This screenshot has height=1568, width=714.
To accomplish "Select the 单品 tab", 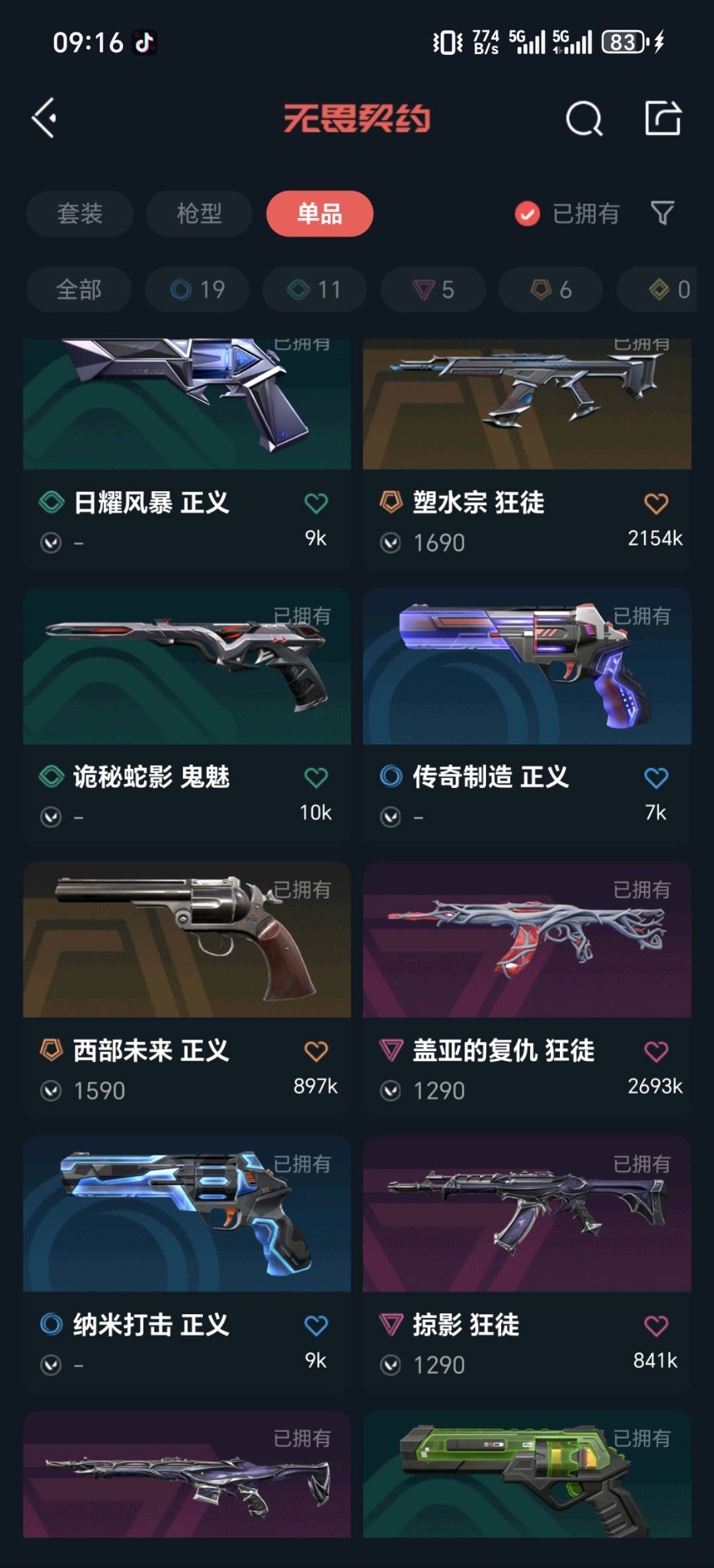I will (x=319, y=214).
